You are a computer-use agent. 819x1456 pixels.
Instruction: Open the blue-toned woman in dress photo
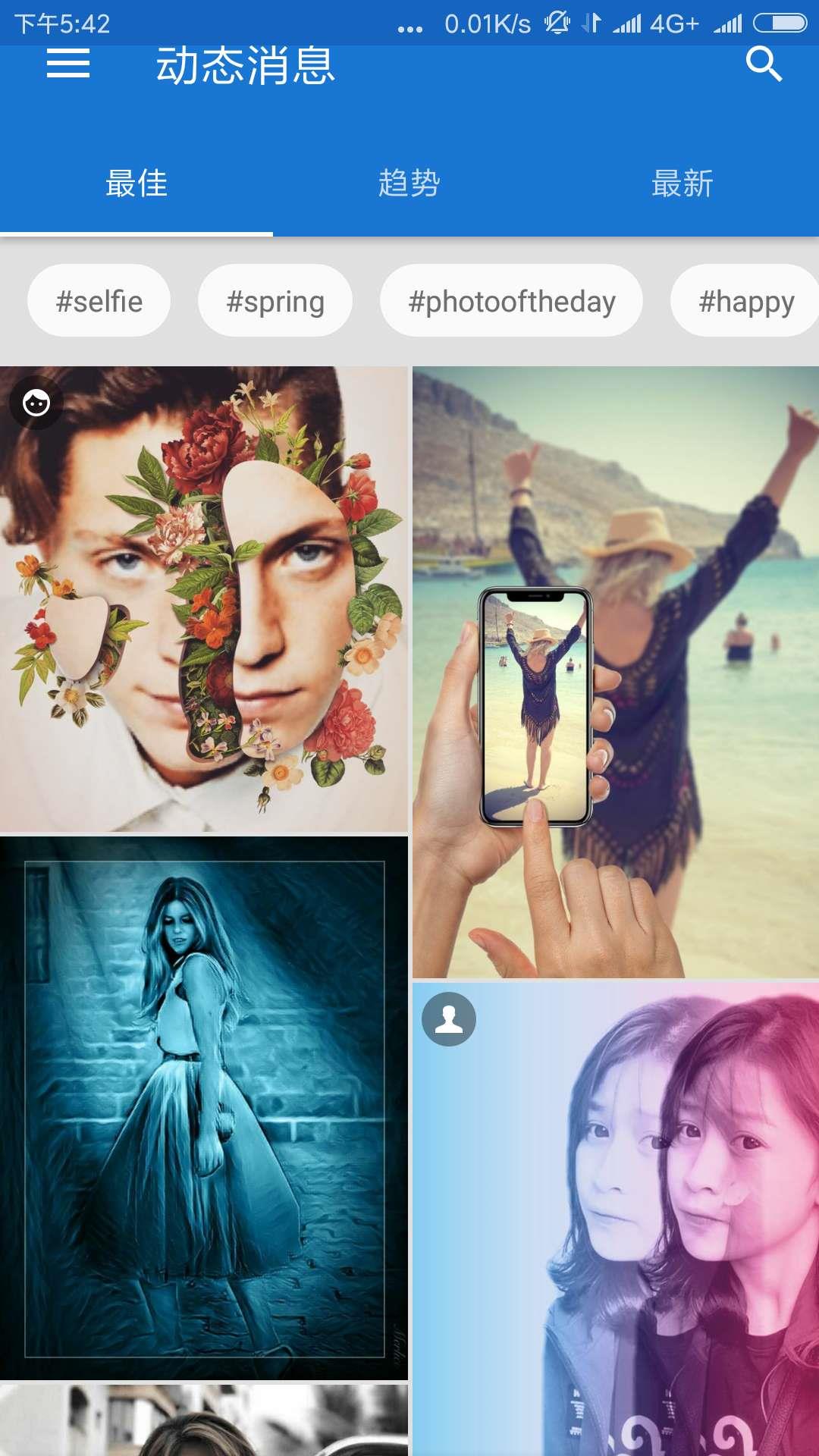[x=203, y=1107]
